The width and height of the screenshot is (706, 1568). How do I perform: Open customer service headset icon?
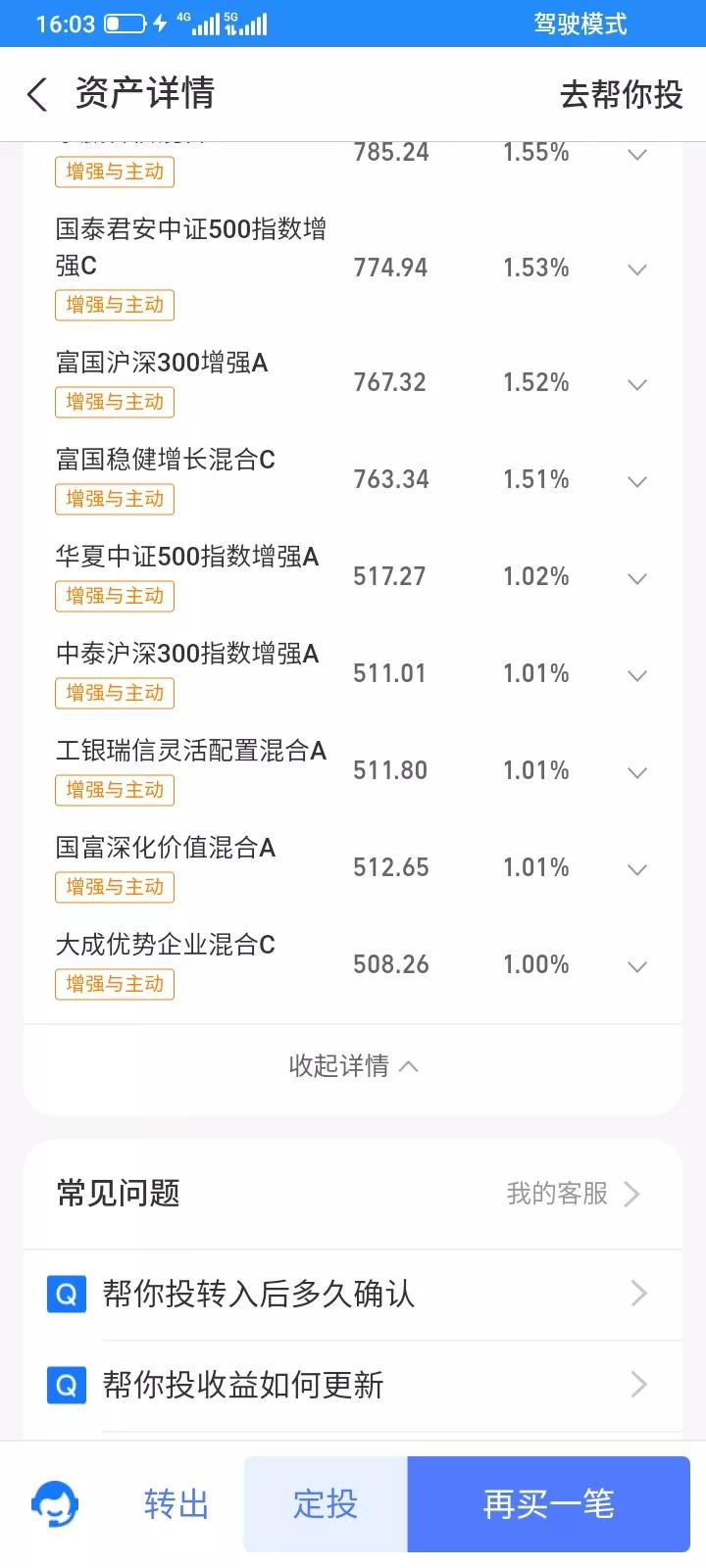click(55, 1504)
